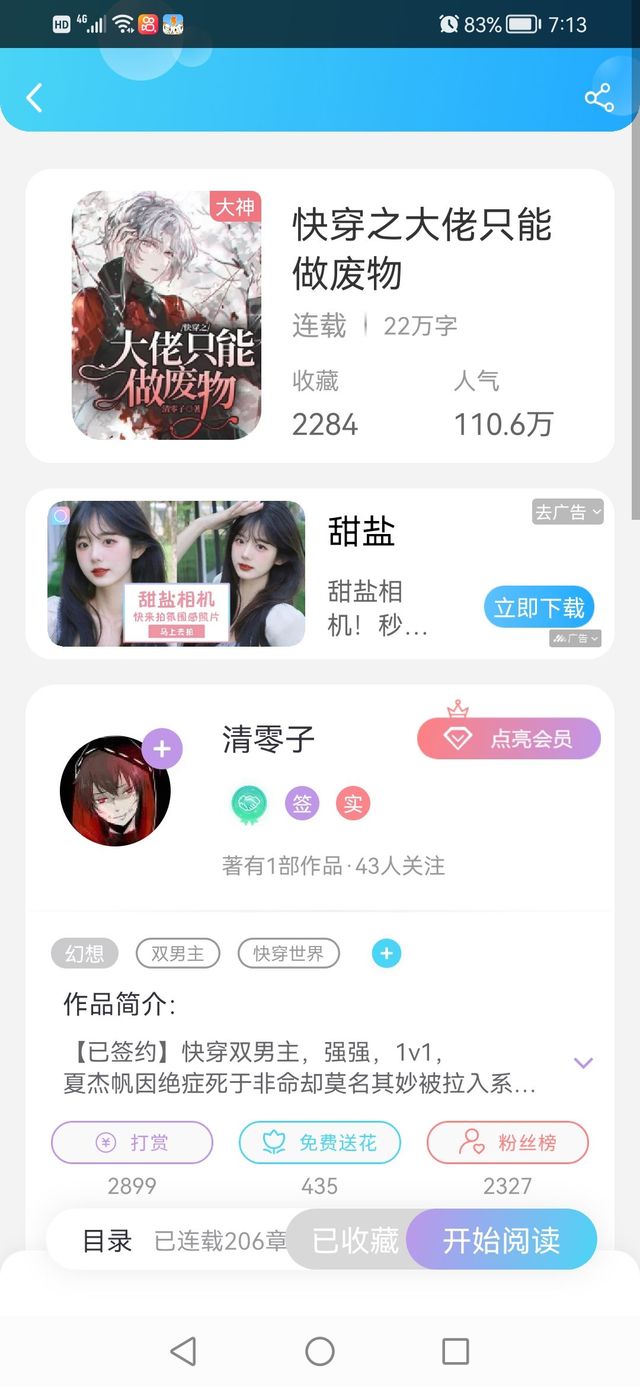This screenshot has width=640, height=1387.
Task: Share this novel
Action: 598,97
